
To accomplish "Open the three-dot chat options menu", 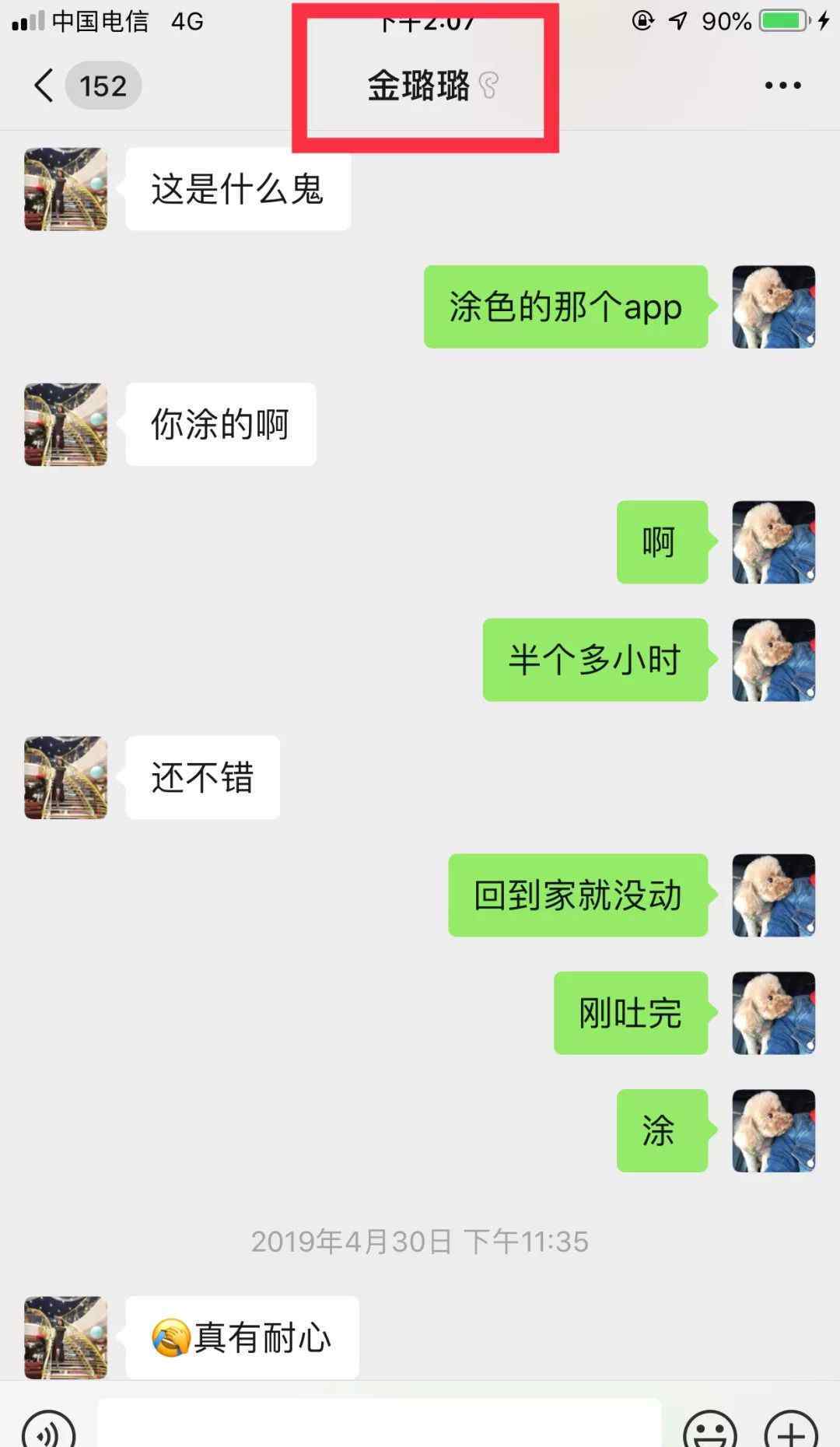I will [x=782, y=86].
